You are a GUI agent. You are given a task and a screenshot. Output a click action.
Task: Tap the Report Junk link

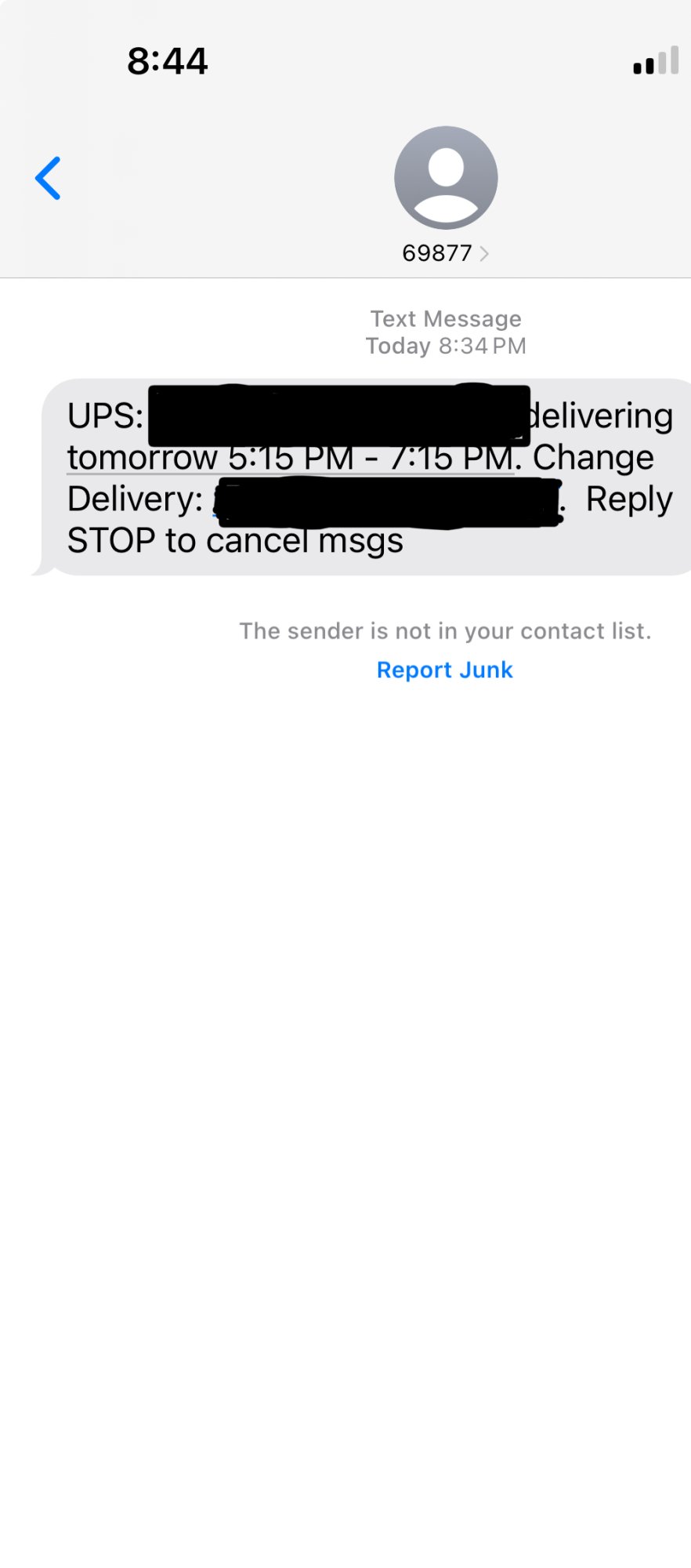coord(444,670)
